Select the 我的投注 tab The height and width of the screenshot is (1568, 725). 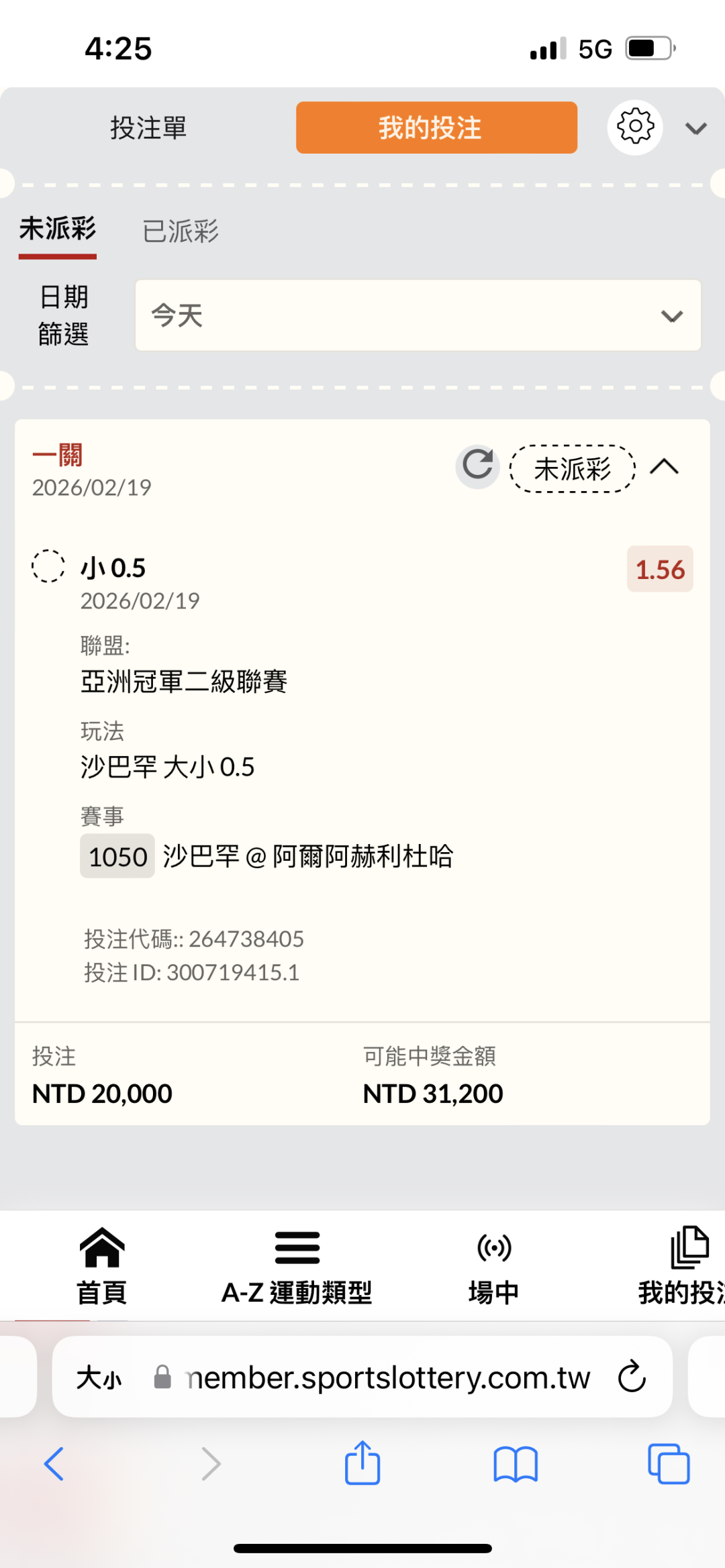click(x=436, y=127)
